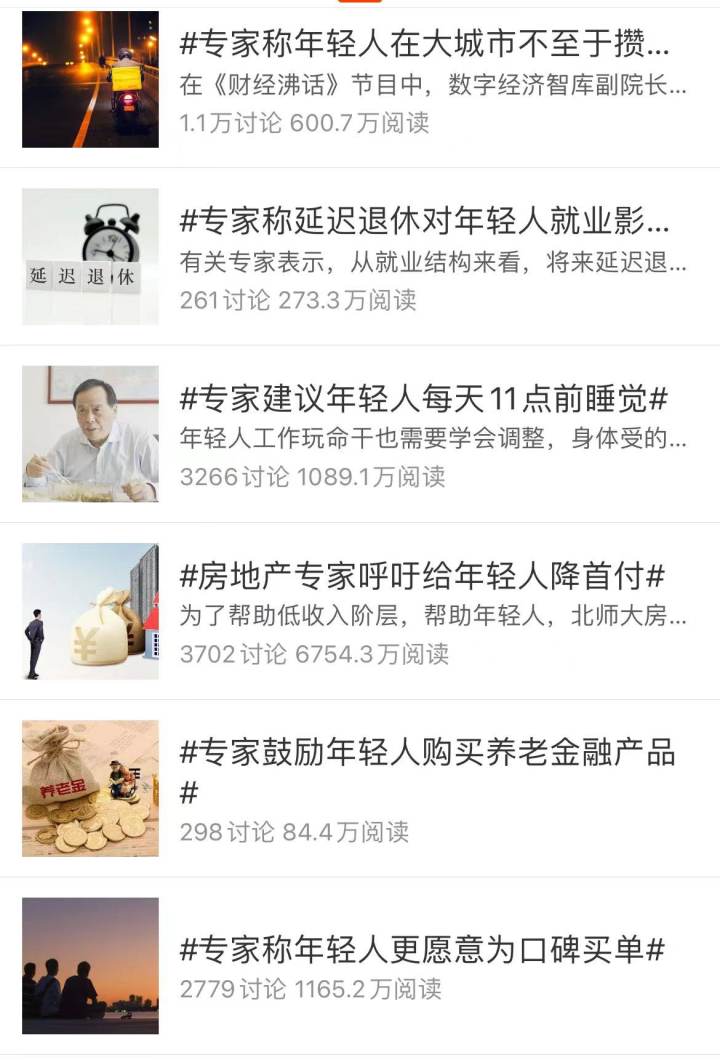This screenshot has width=720, height=1062.
Task: Select topic #专家鼓励年轻人购买养老金融产品#
Action: pyautogui.click(x=427, y=753)
